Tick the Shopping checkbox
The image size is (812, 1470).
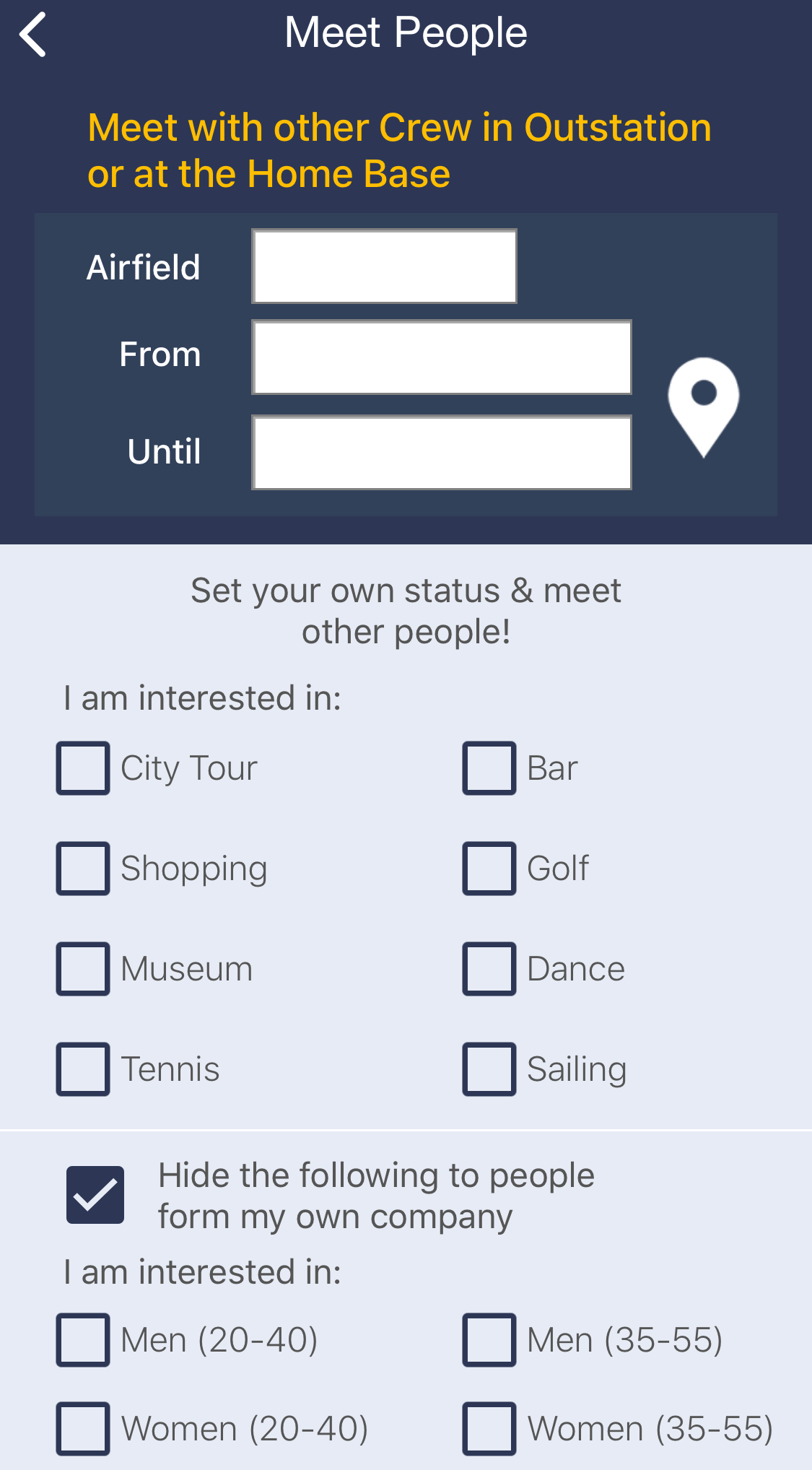point(83,869)
